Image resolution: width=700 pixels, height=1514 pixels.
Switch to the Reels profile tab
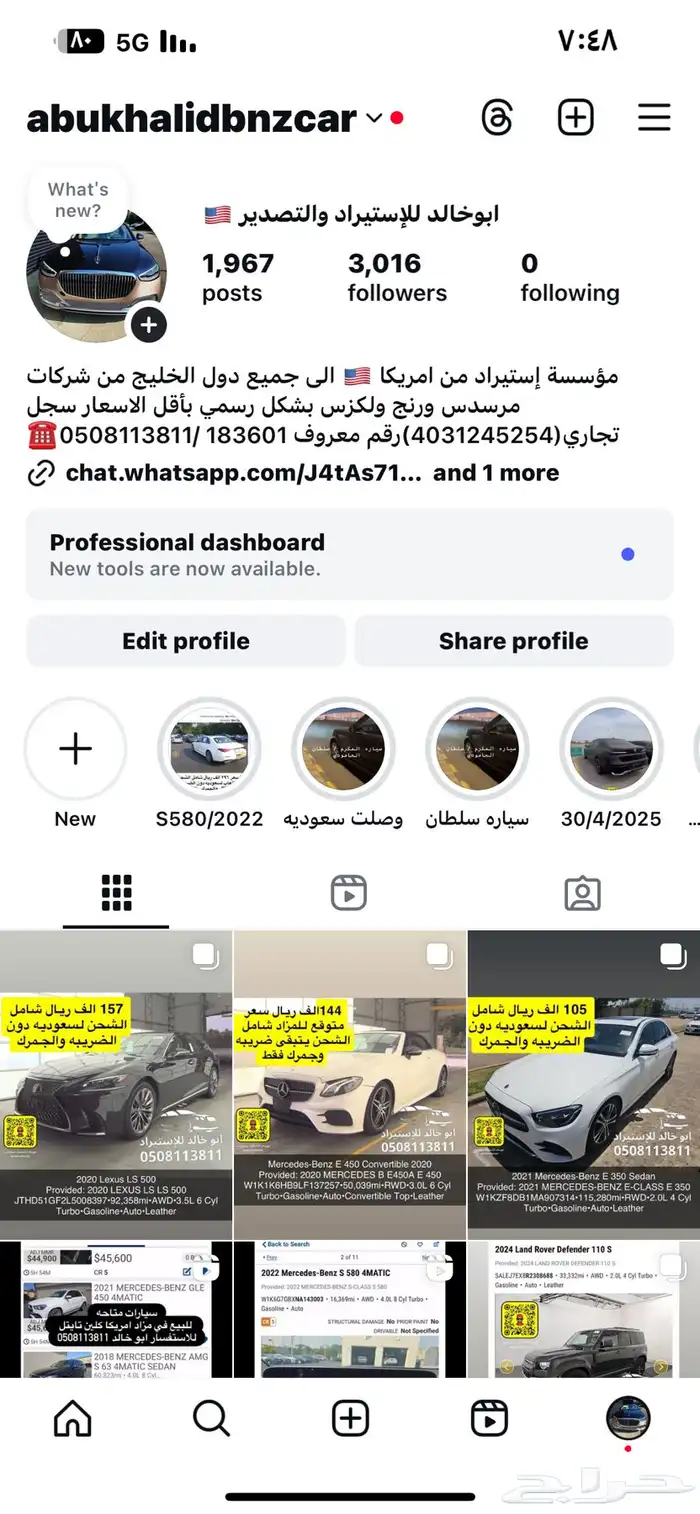(x=349, y=893)
